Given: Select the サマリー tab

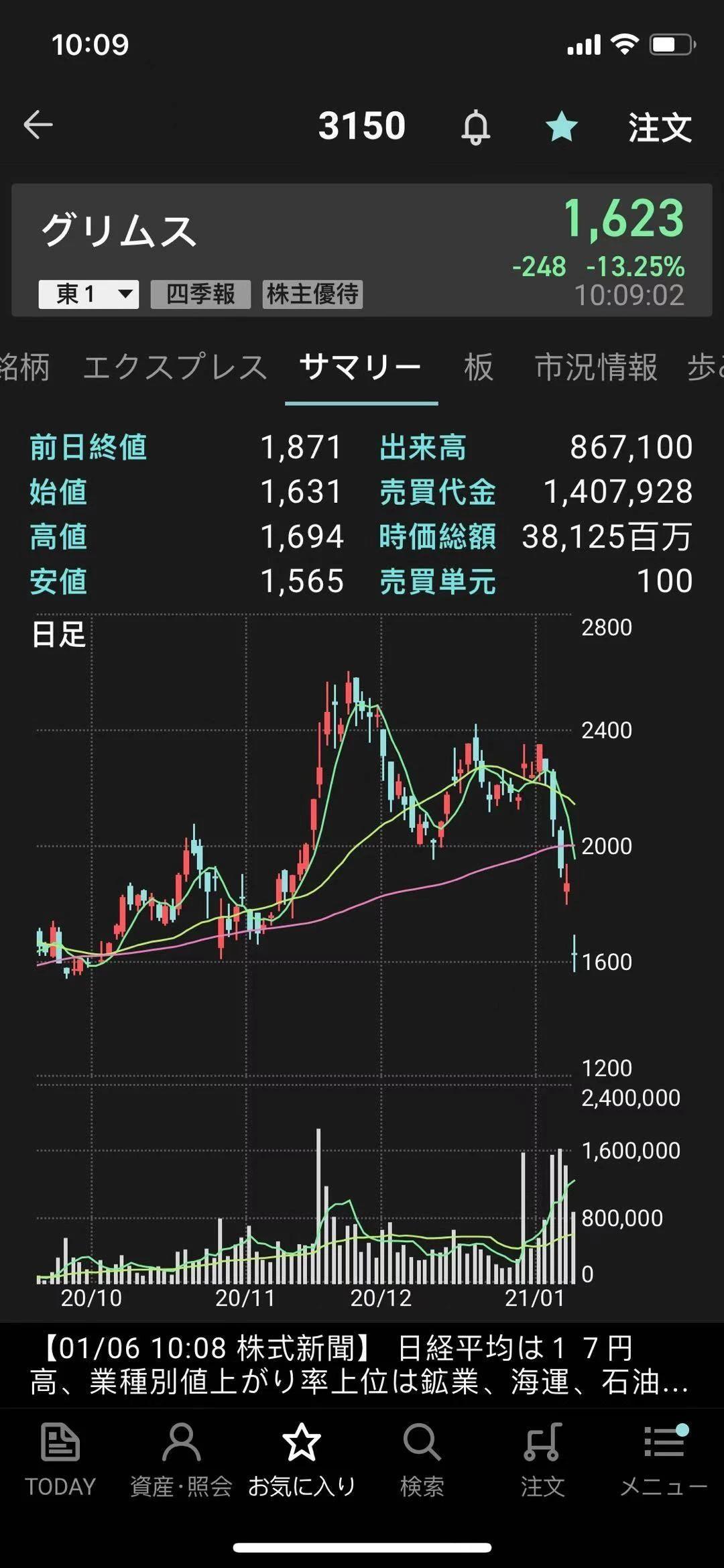Looking at the screenshot, I should pyautogui.click(x=361, y=367).
